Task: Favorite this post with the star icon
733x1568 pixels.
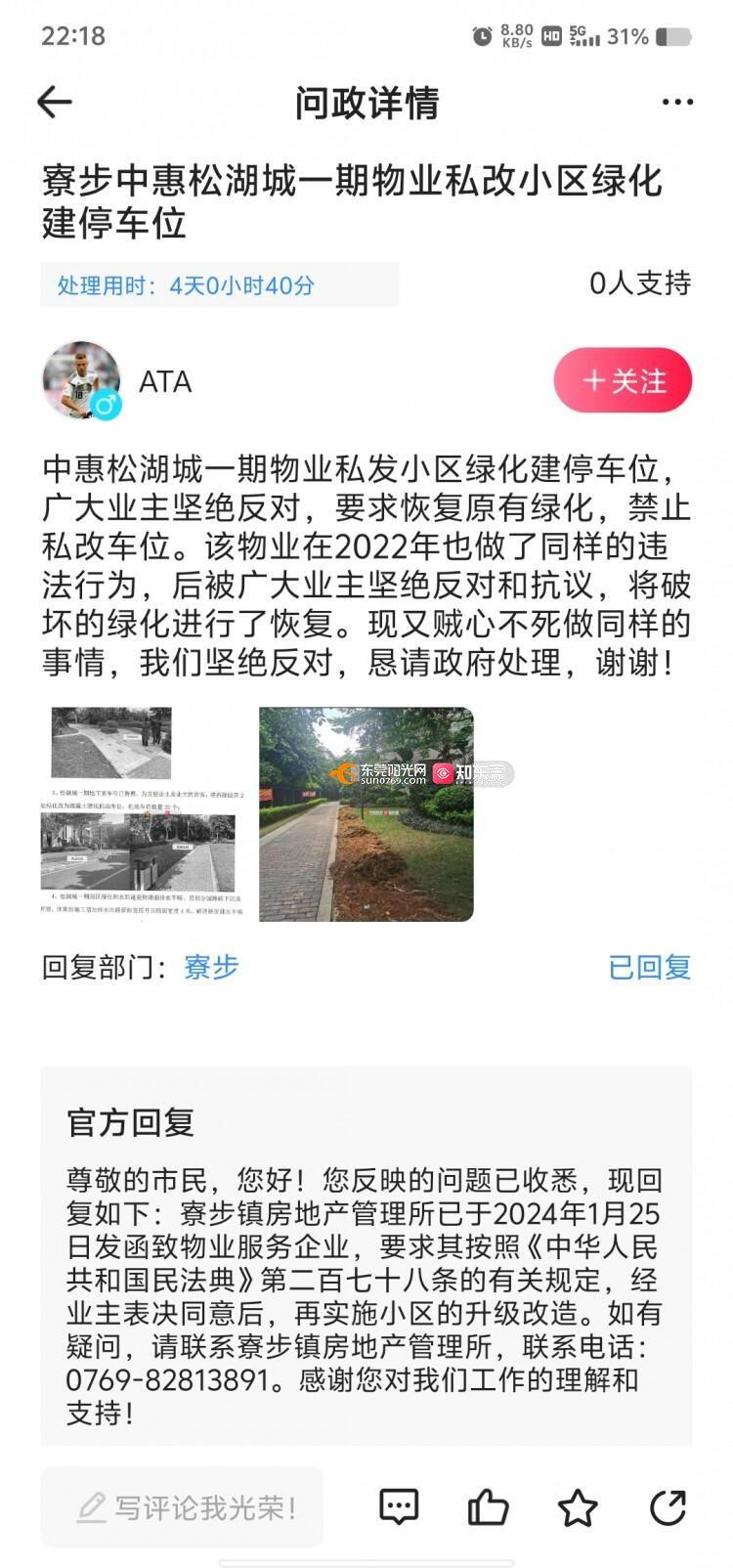Action: pos(578,1507)
